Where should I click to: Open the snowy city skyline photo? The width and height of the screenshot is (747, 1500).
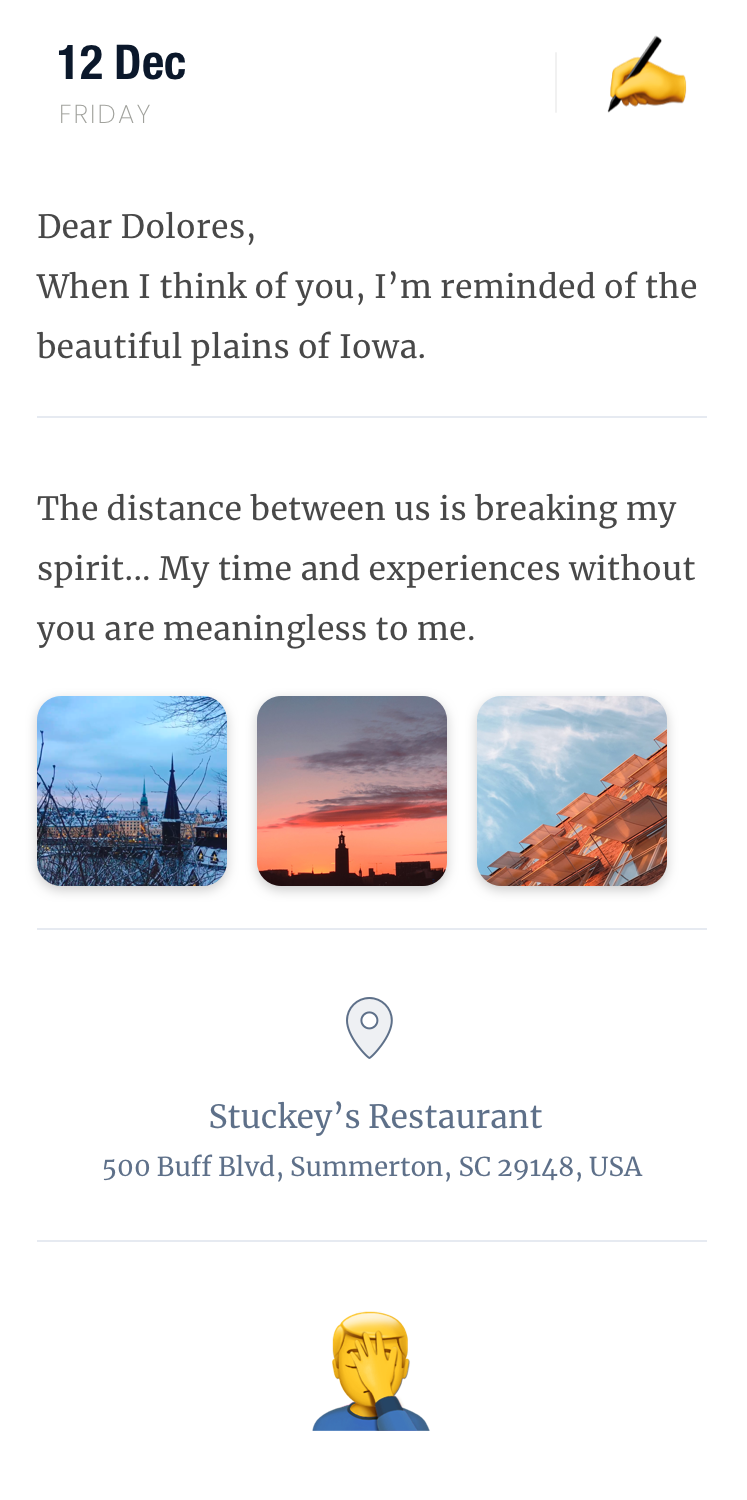click(x=132, y=791)
